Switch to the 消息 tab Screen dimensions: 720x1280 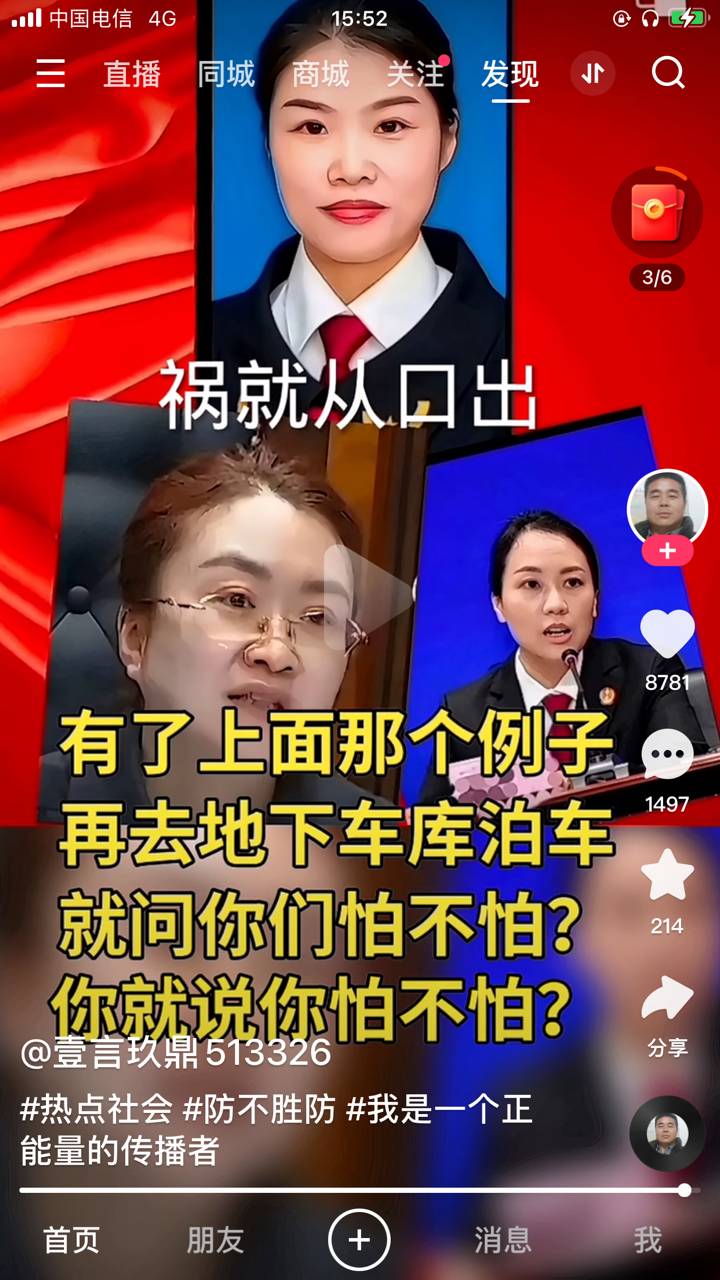502,1240
